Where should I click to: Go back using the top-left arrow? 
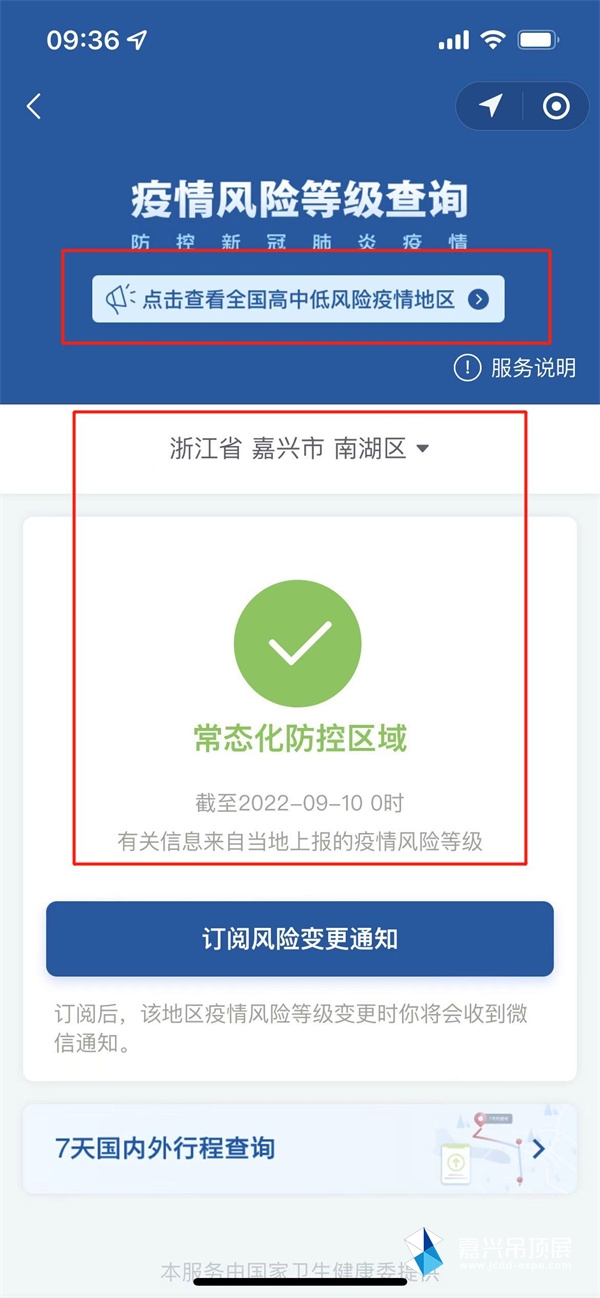(34, 107)
